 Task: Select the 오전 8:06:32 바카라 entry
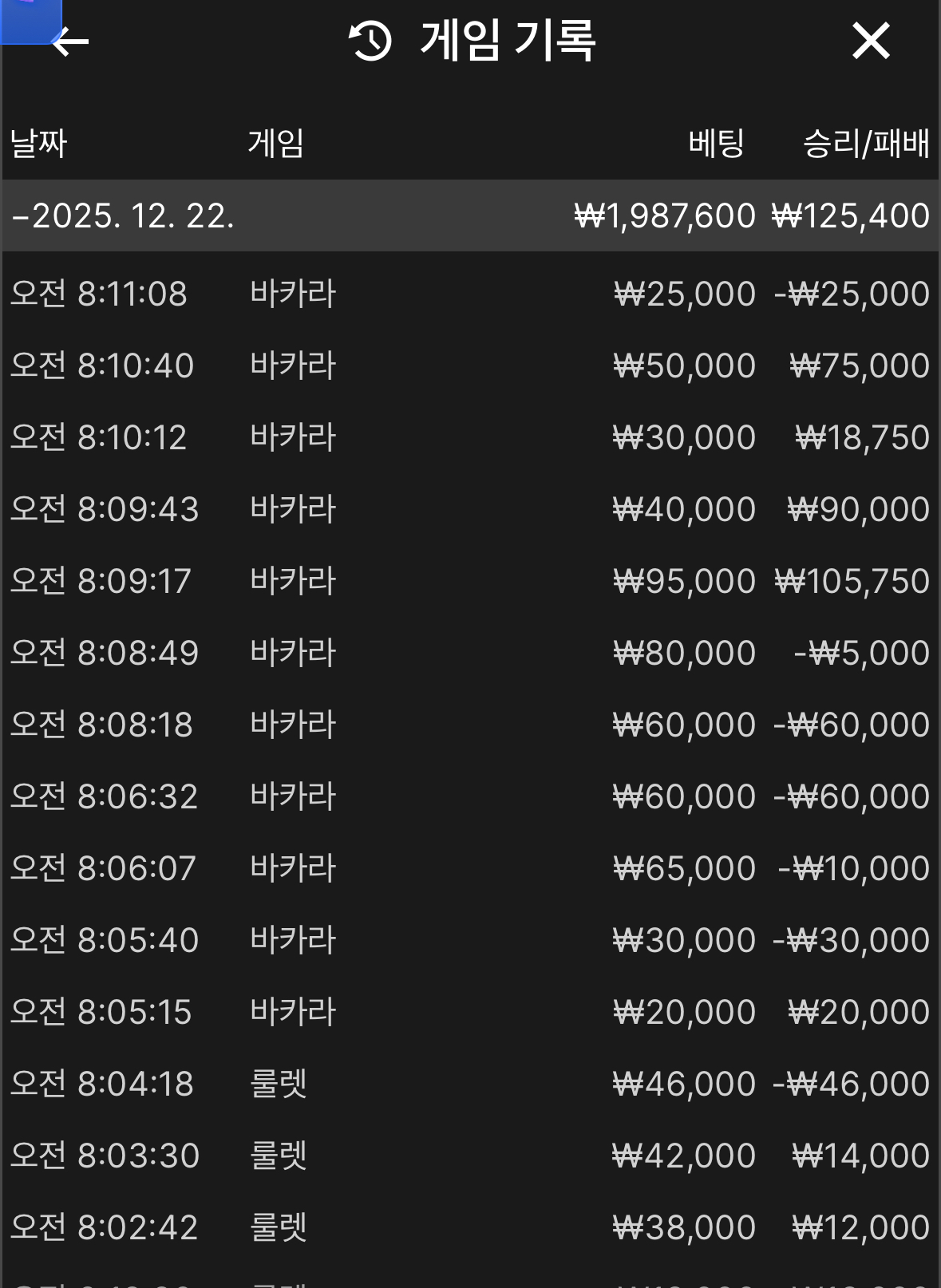469,796
